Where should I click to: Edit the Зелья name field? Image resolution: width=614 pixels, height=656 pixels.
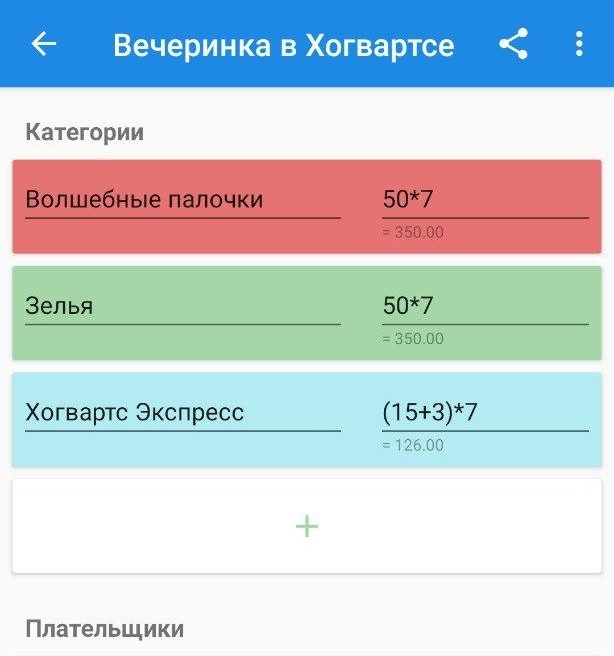pyautogui.click(x=182, y=306)
